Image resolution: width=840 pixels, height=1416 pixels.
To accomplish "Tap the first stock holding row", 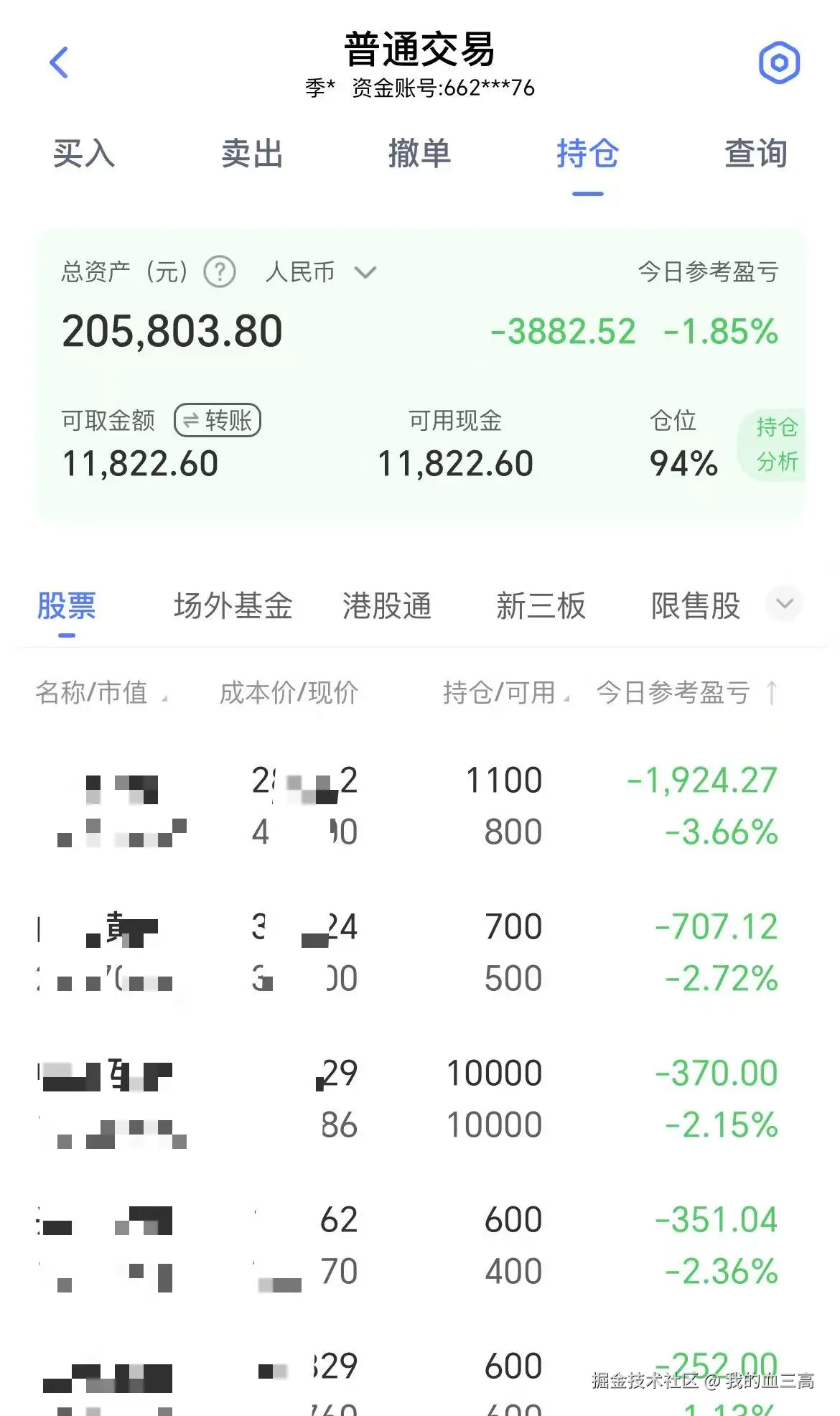I will click(x=420, y=804).
